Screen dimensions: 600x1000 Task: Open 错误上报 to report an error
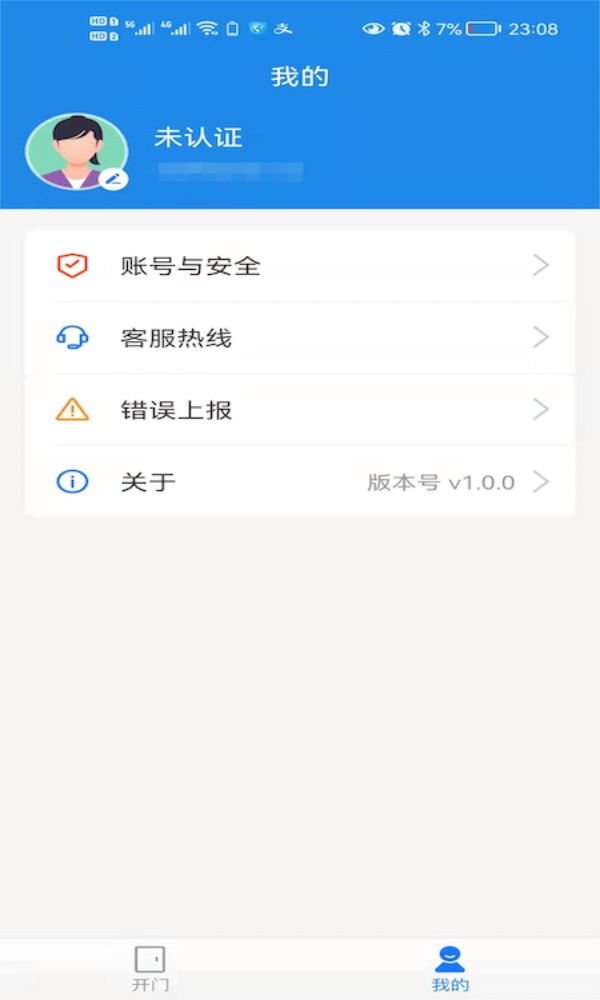pos(300,410)
